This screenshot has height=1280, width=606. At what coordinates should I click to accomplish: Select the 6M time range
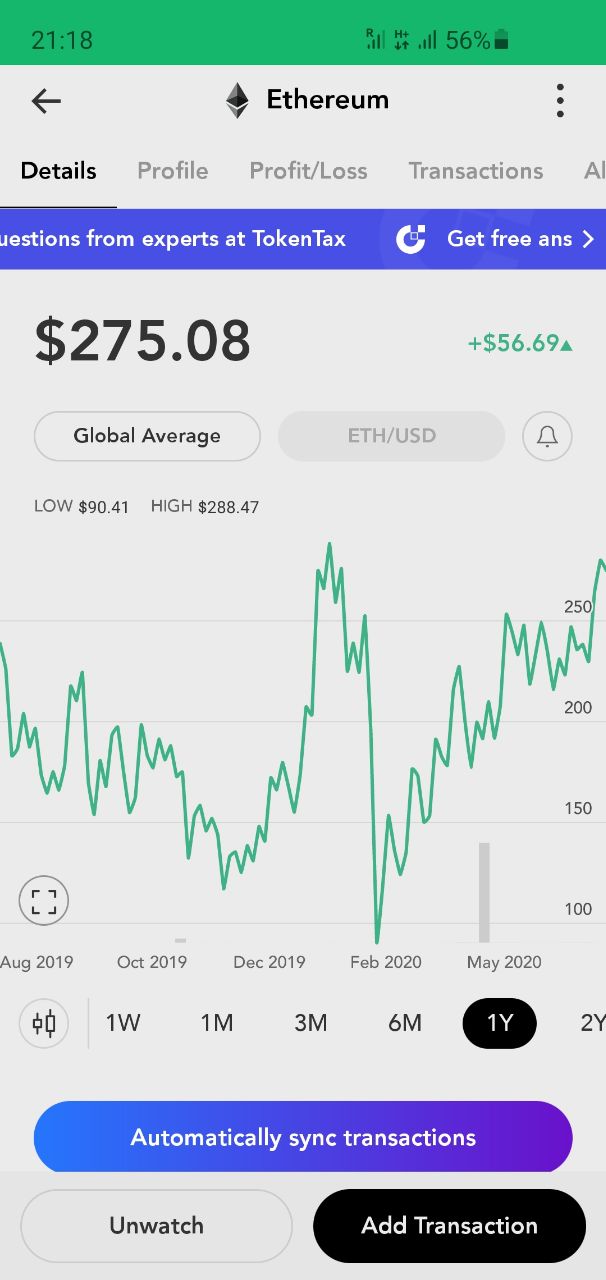(x=405, y=1023)
